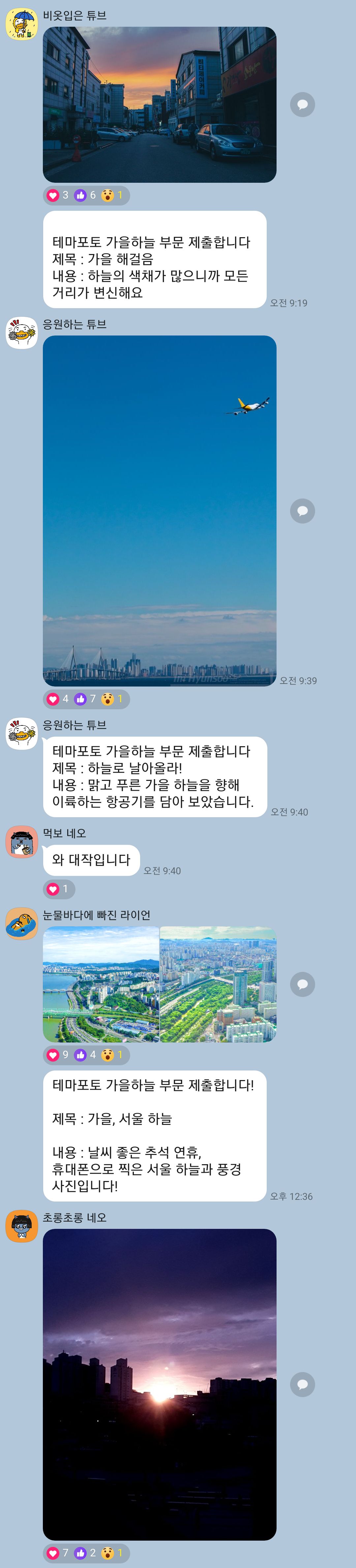Tap reply bubble beside the purple sunset photo
The height and width of the screenshot is (1568, 356).
point(303,1385)
